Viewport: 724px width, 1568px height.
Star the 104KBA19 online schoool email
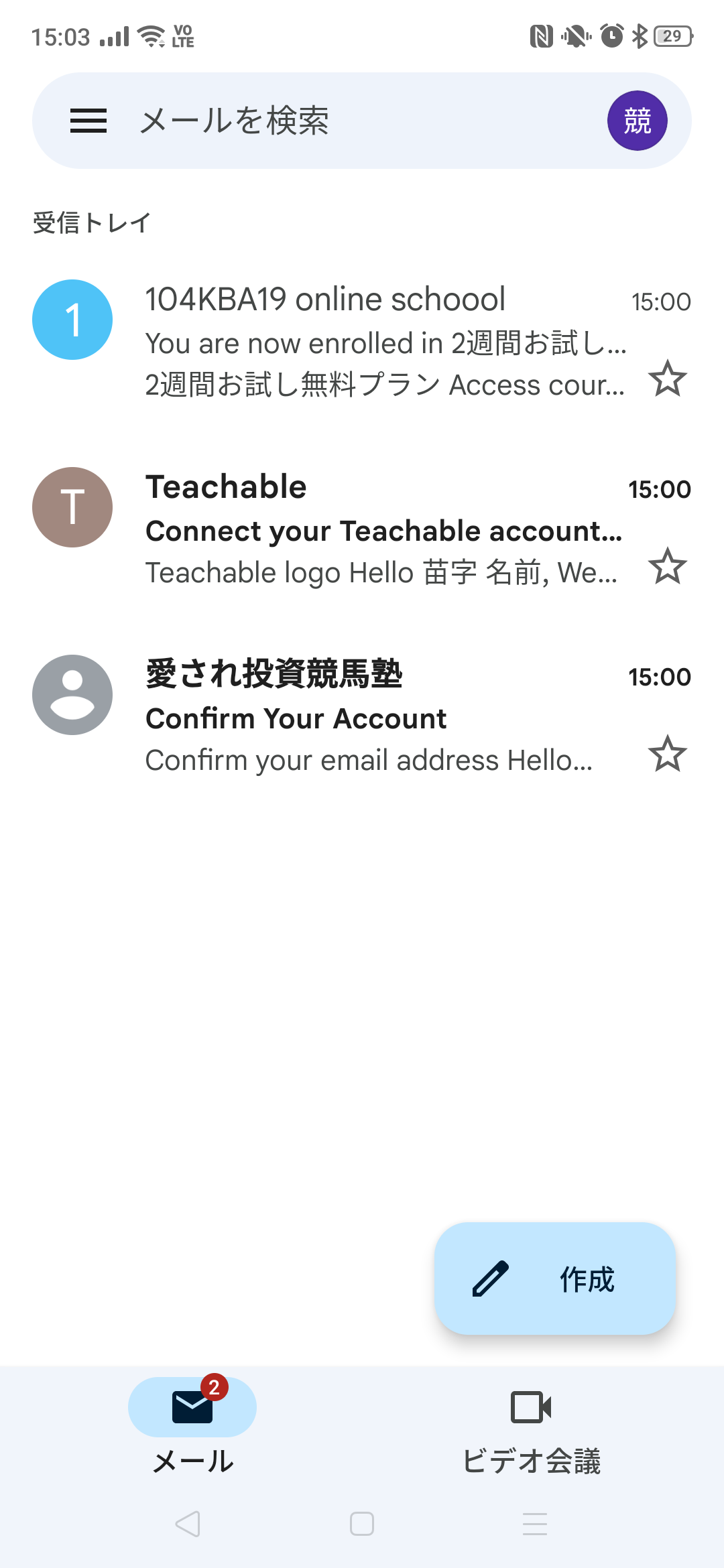tap(668, 379)
